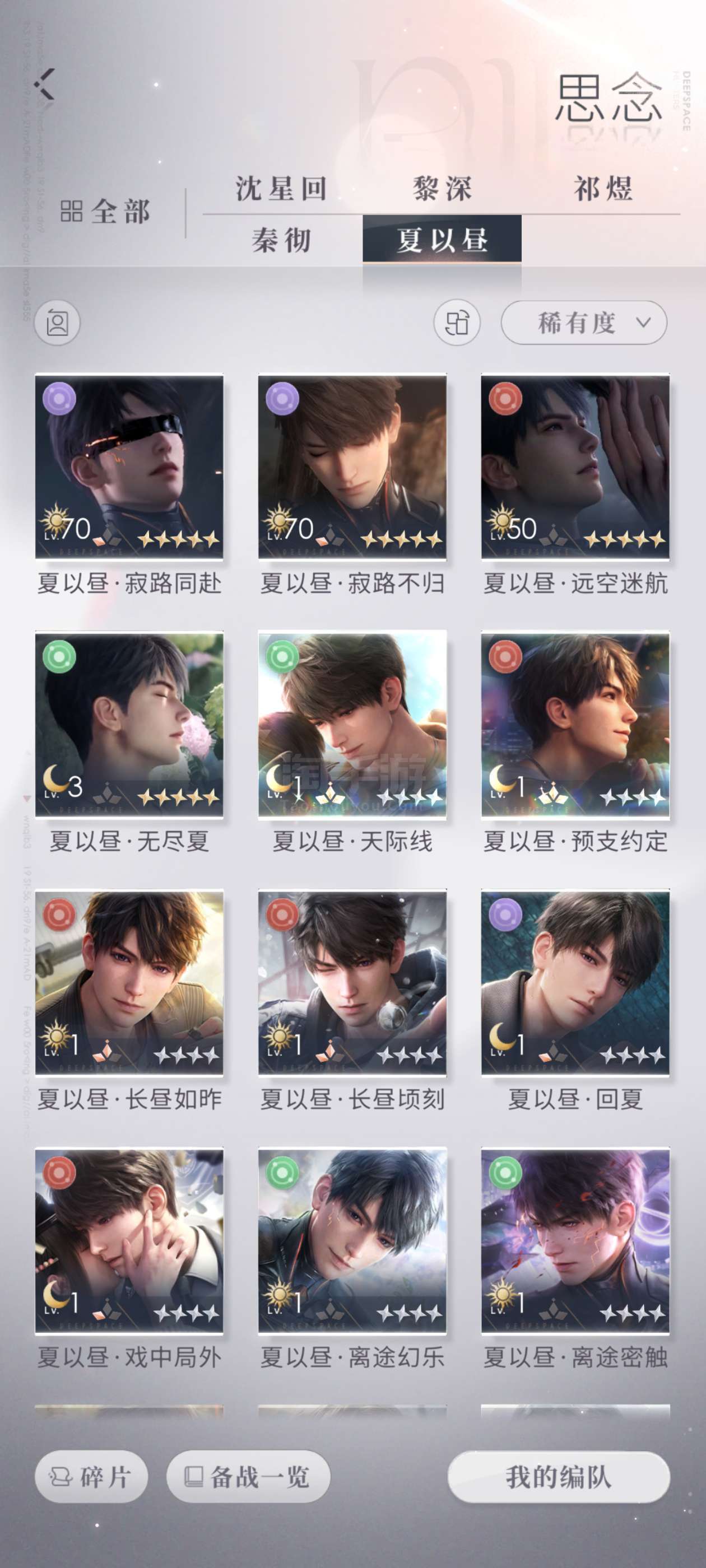Viewport: 706px width, 1568px height.
Task: Switch to the 秦彻 tab
Action: point(281,240)
